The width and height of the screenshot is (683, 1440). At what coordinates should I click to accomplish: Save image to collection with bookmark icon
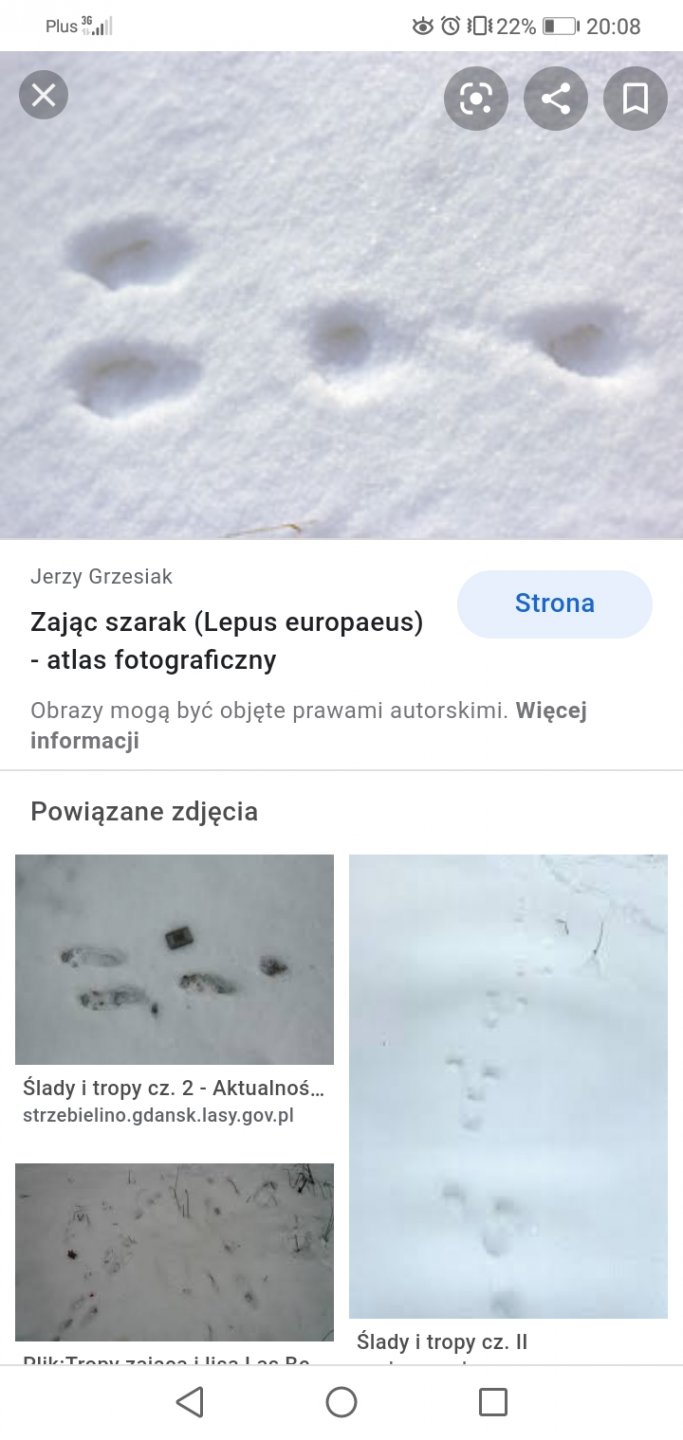click(x=635, y=98)
